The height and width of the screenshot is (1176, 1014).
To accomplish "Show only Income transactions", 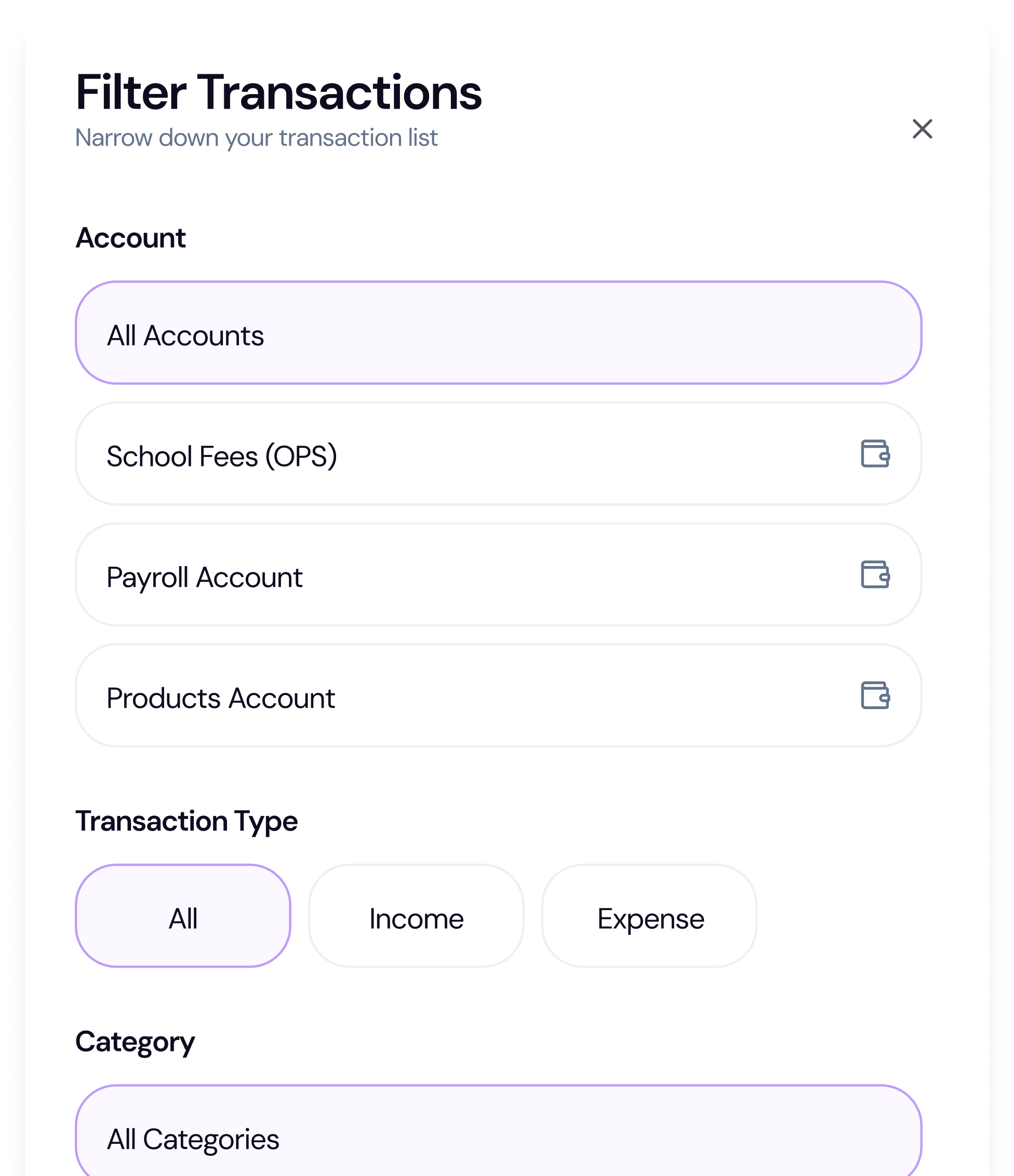I will click(416, 916).
